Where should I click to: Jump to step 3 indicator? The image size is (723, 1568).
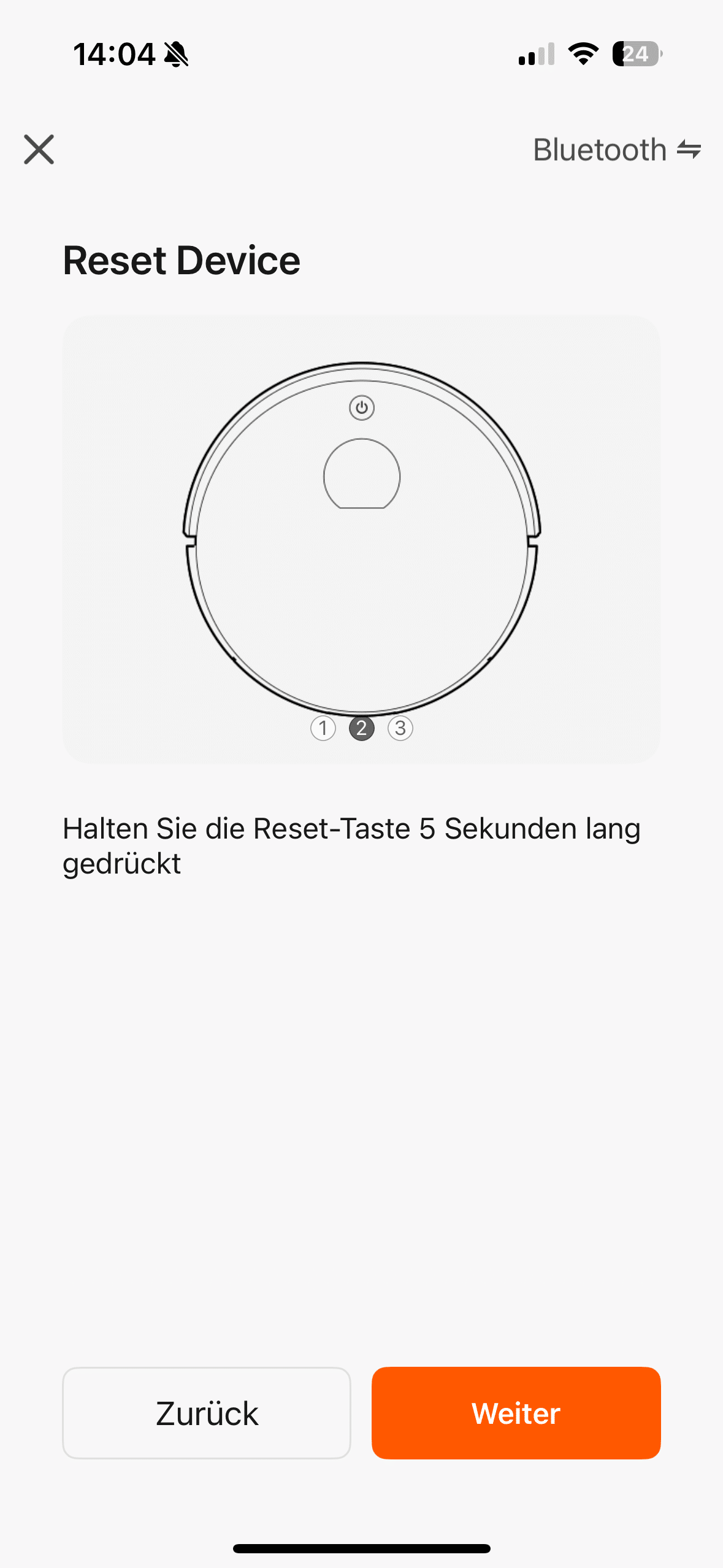400,728
